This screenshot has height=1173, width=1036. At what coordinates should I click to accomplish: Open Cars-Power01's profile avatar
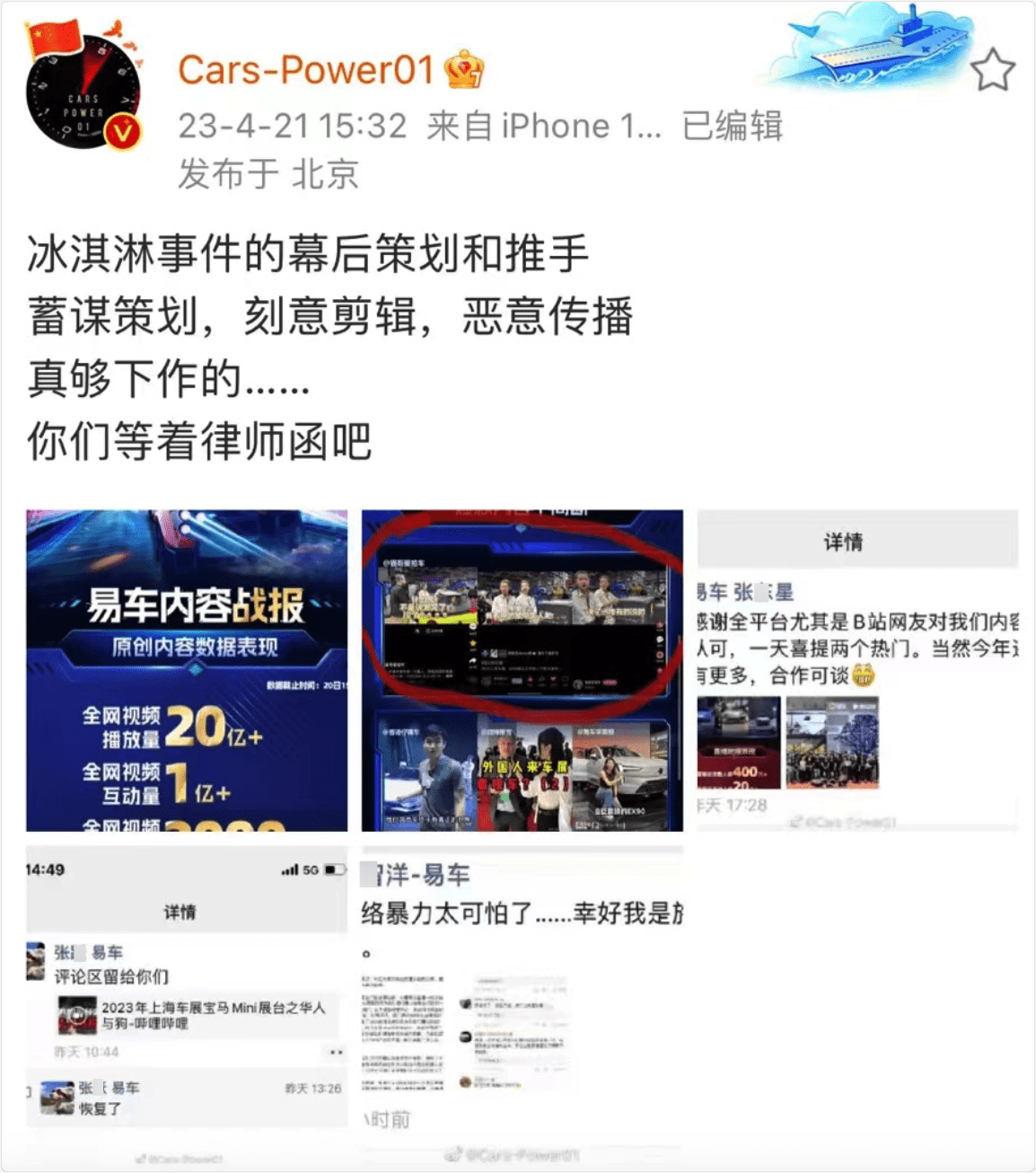83,93
